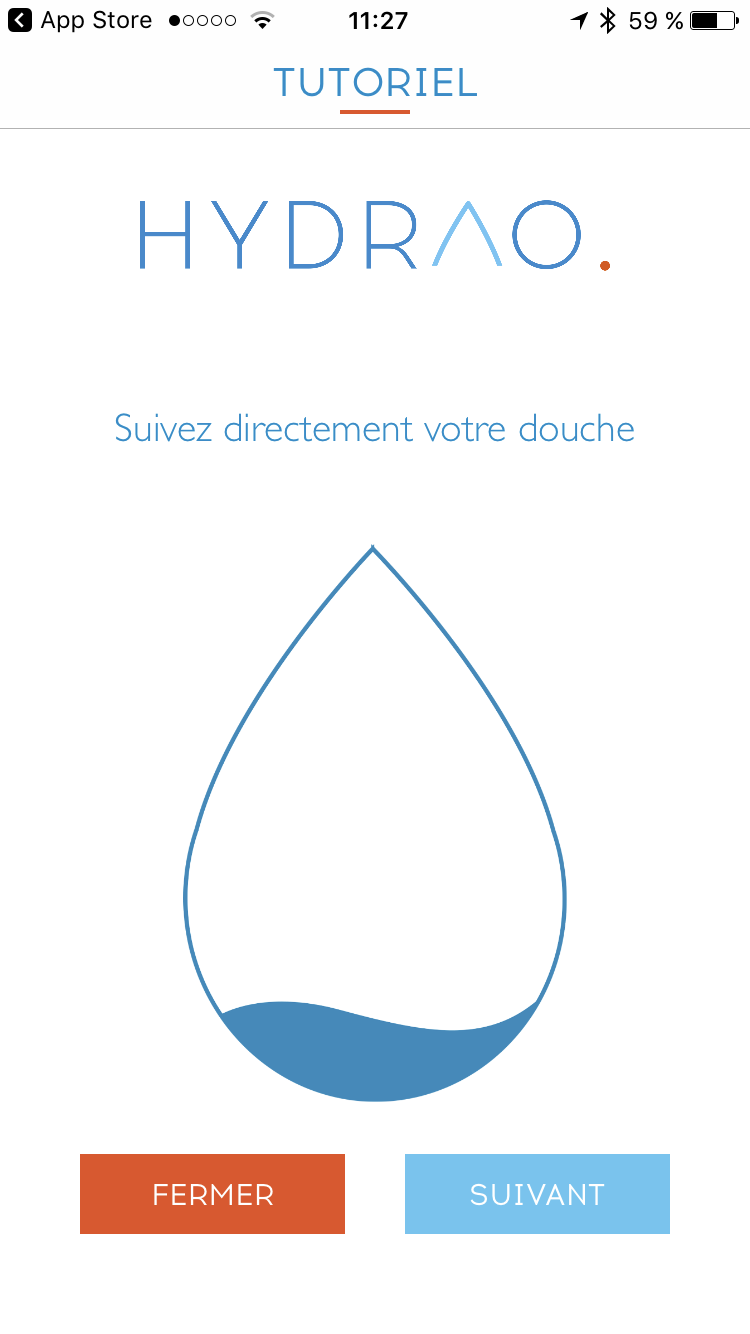This screenshot has height=1334, width=750.
Task: Close the tutorial with FERMER
Action: coord(212,1194)
